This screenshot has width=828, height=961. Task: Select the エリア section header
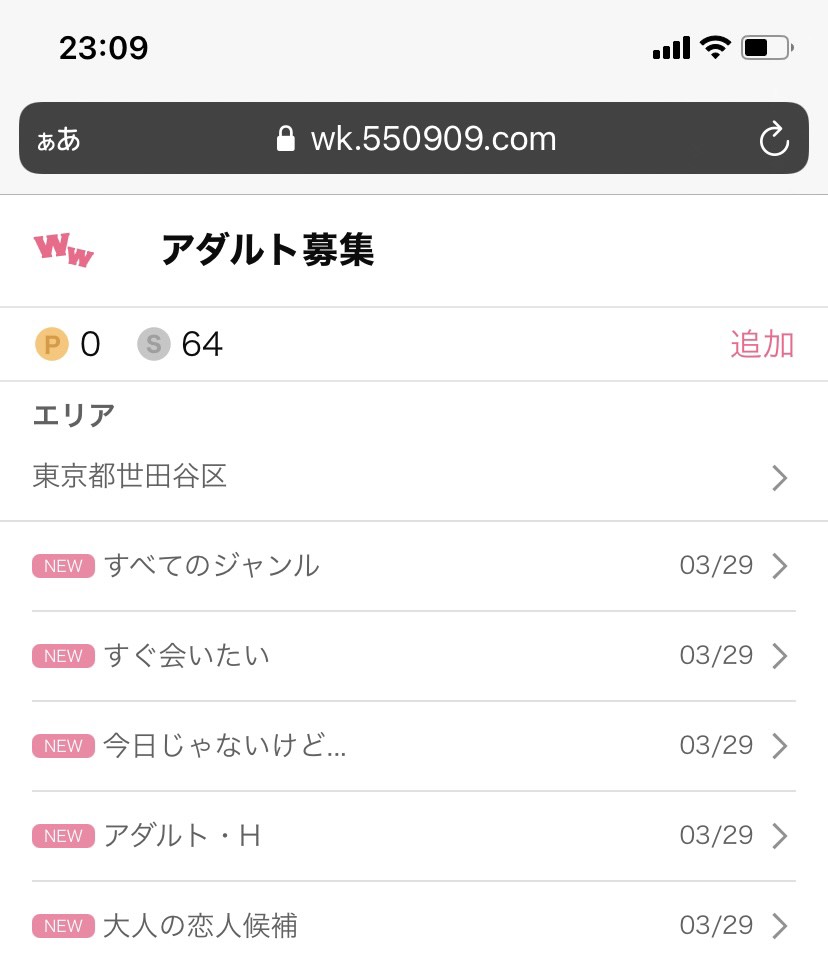point(72,415)
